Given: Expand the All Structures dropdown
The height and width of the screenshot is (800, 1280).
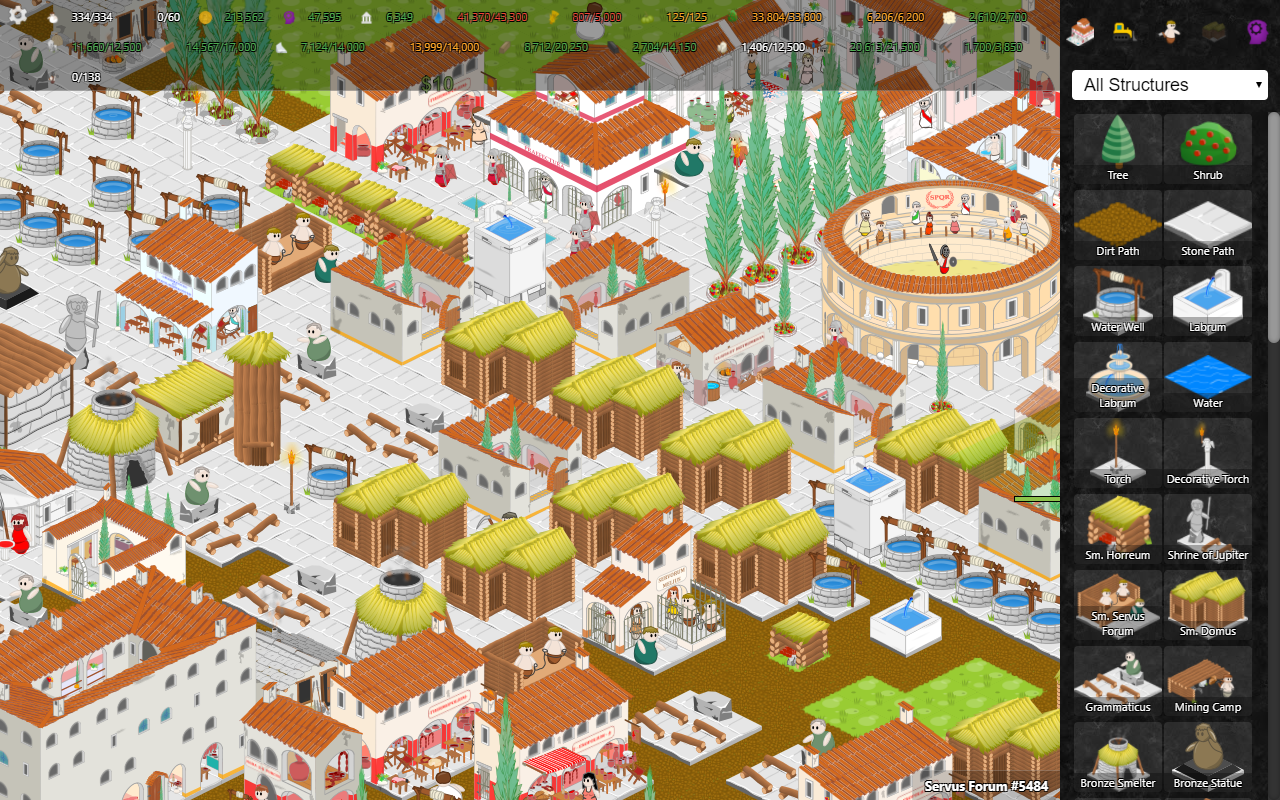Looking at the screenshot, I should (x=1169, y=85).
